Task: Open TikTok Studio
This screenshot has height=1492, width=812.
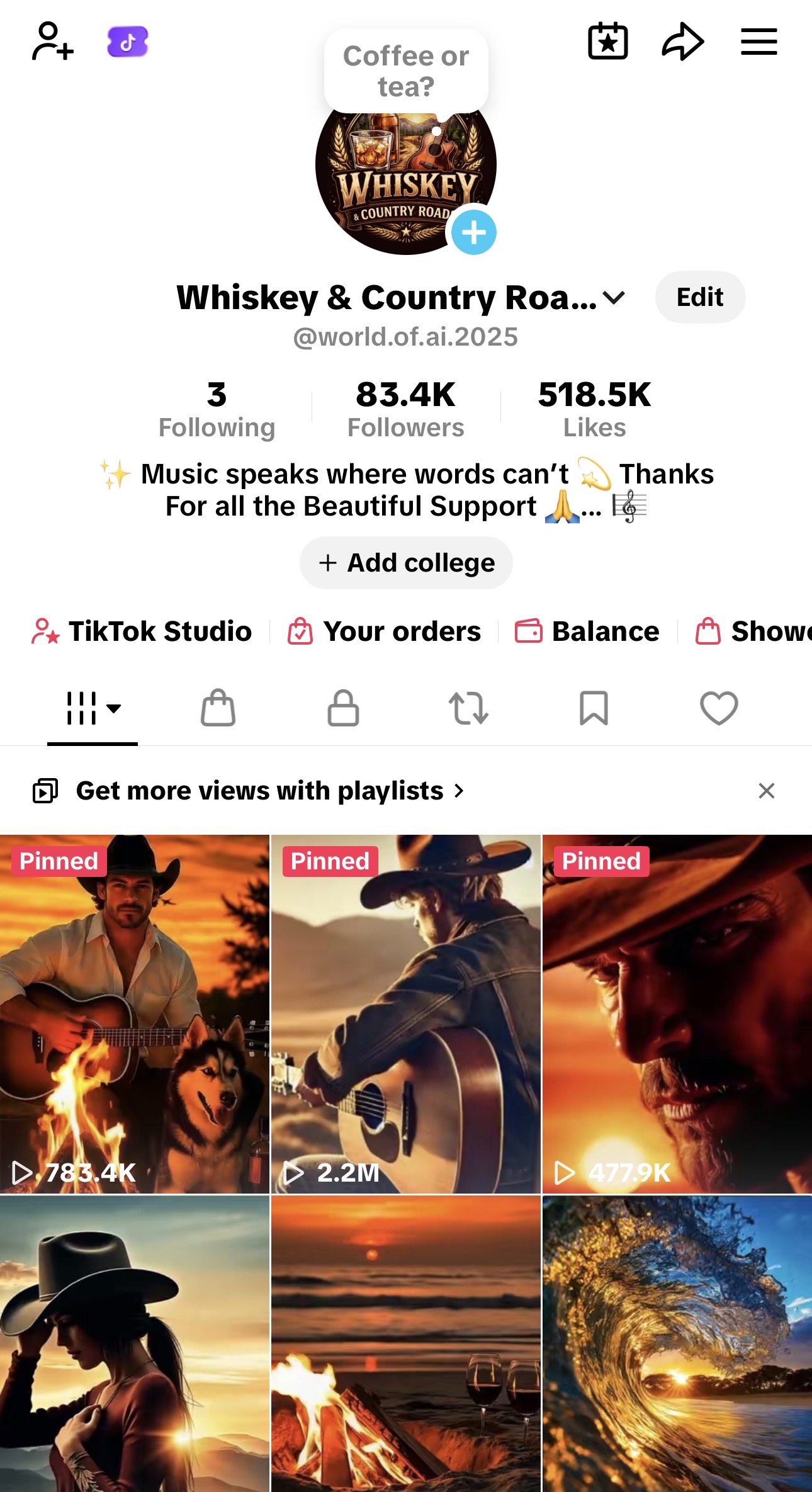Action: pyautogui.click(x=142, y=631)
